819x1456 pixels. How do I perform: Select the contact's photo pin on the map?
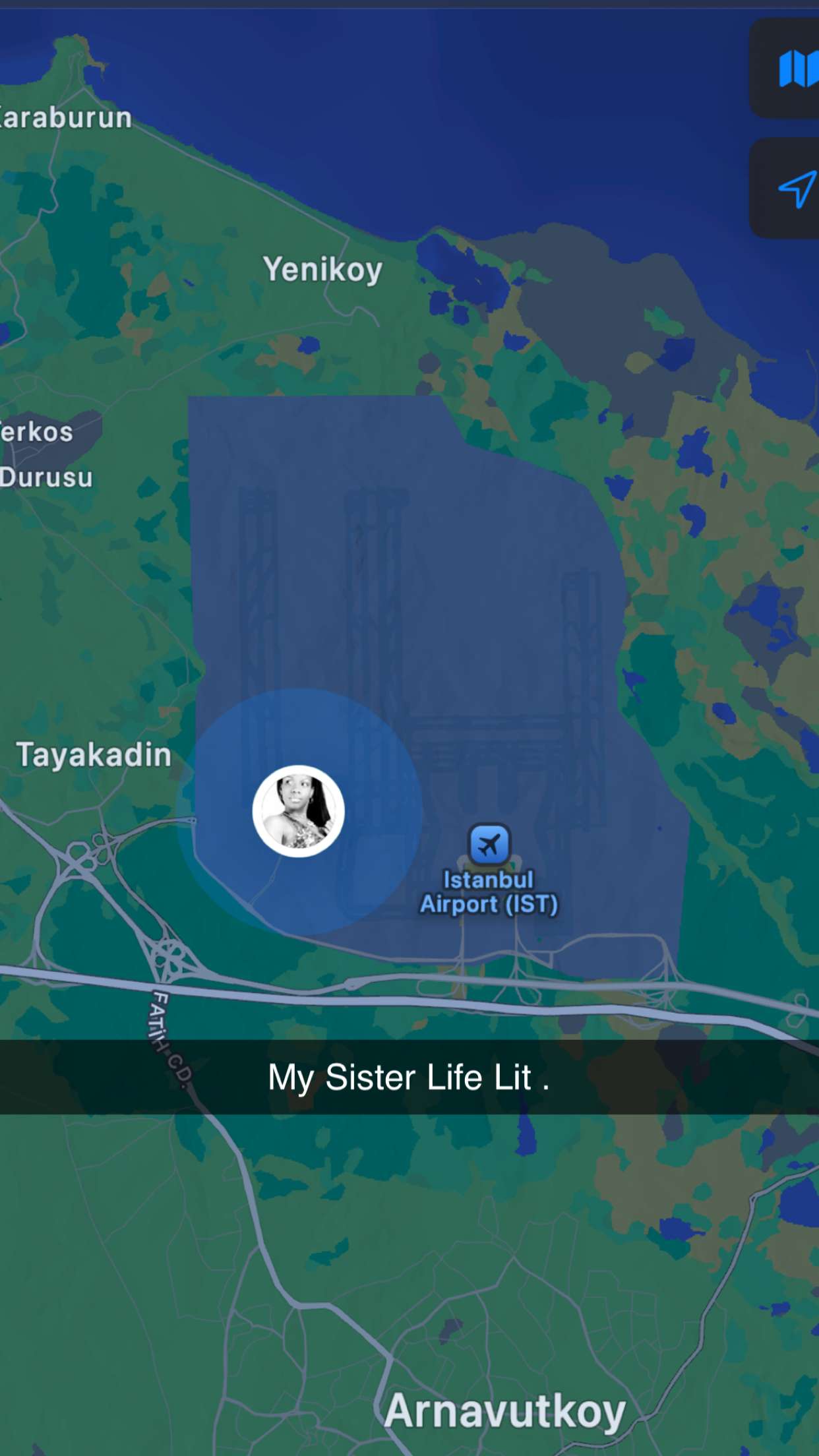(x=298, y=811)
